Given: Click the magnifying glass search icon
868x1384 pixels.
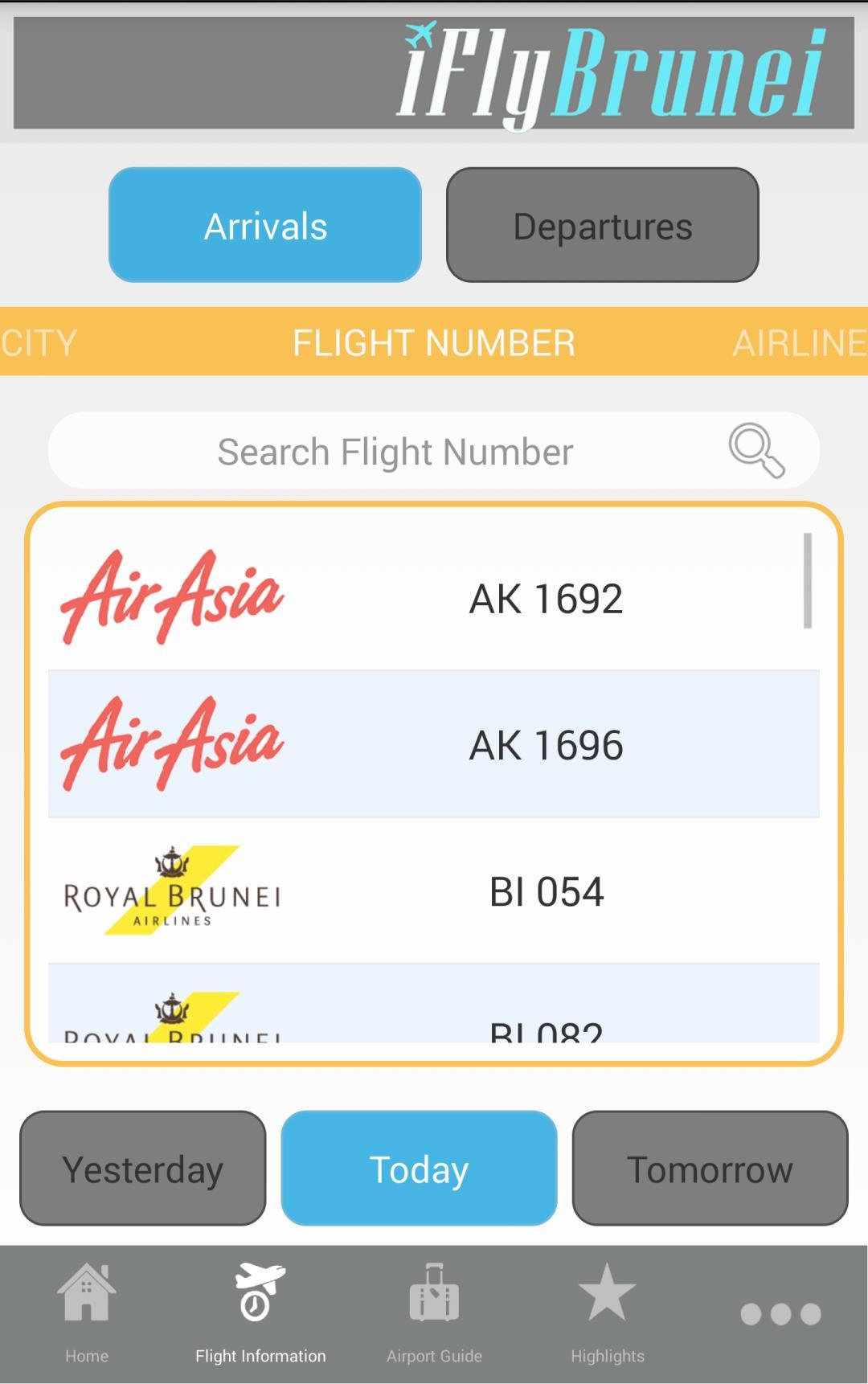Looking at the screenshot, I should [755, 450].
